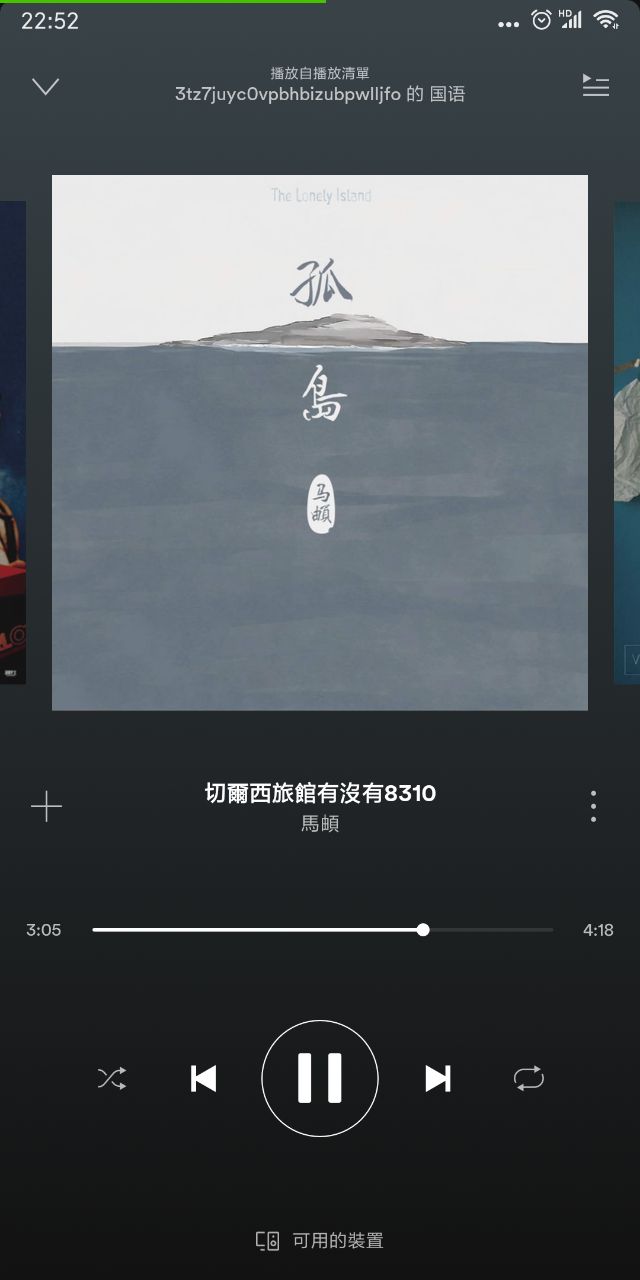This screenshot has height=1280, width=640.
Task: Add 切爾西旅館有沒有8310 to library
Action: tap(47, 807)
